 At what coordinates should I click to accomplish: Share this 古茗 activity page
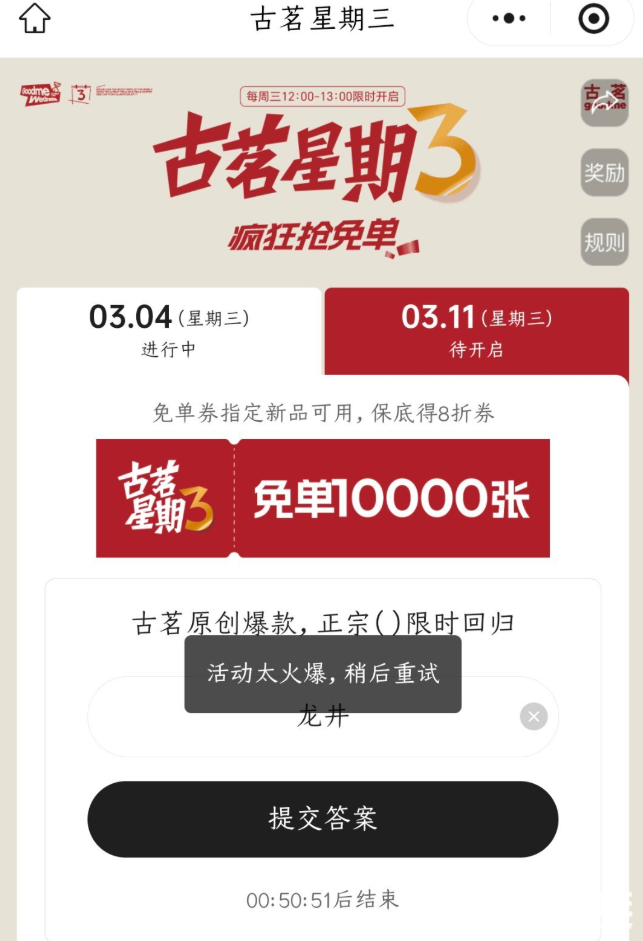(604, 103)
